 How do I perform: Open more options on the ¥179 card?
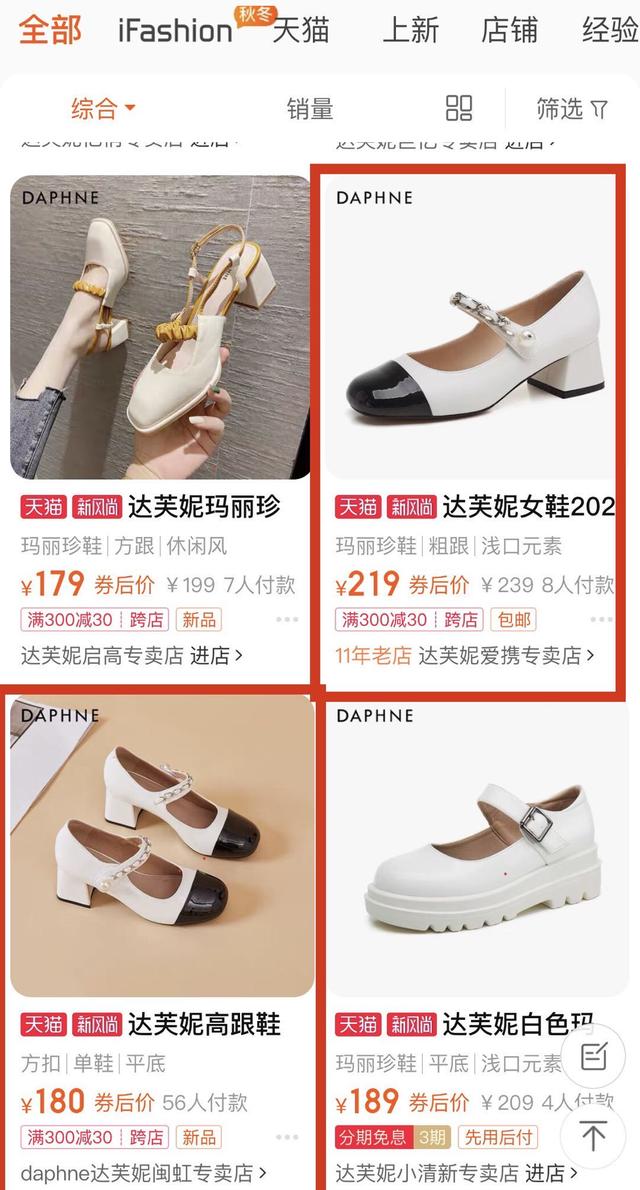(287, 620)
